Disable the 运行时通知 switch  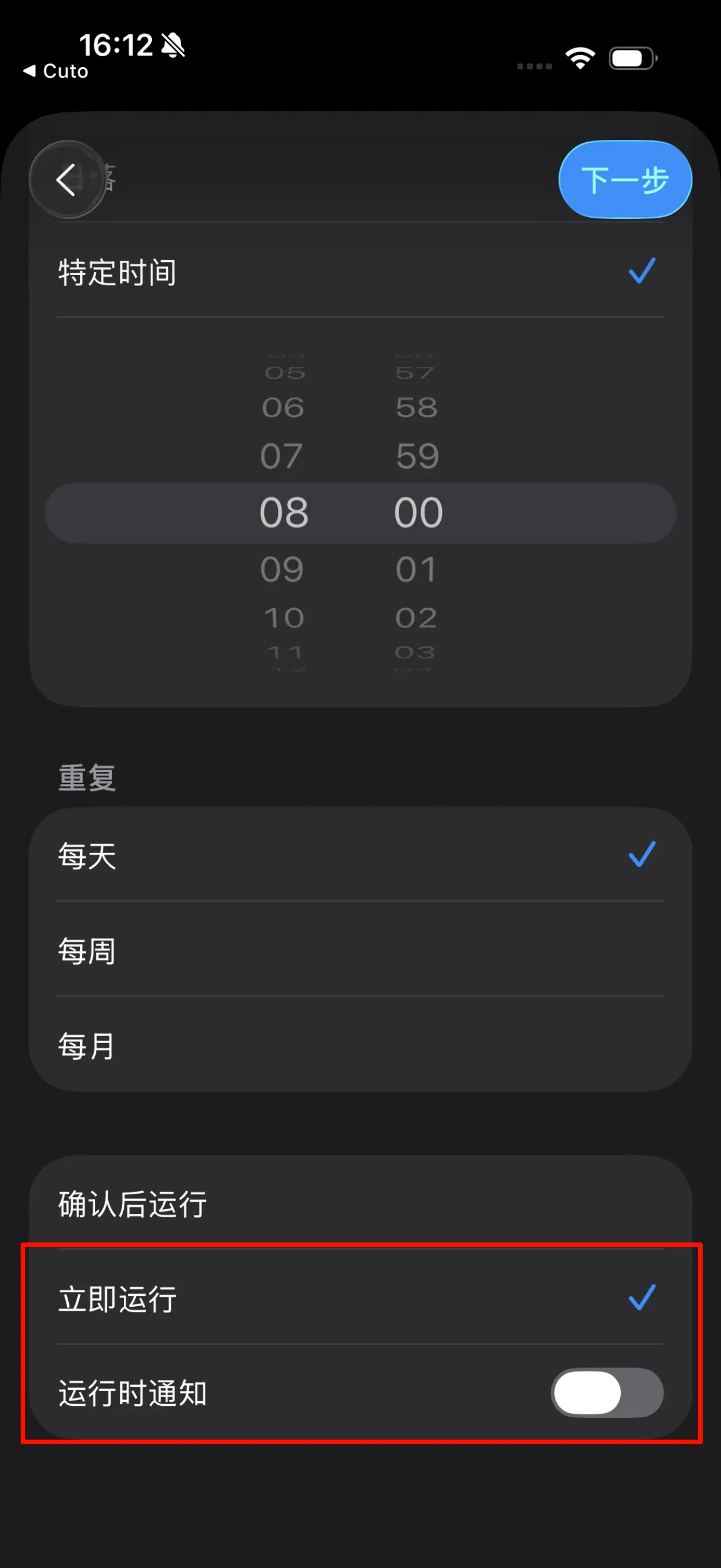click(606, 1393)
